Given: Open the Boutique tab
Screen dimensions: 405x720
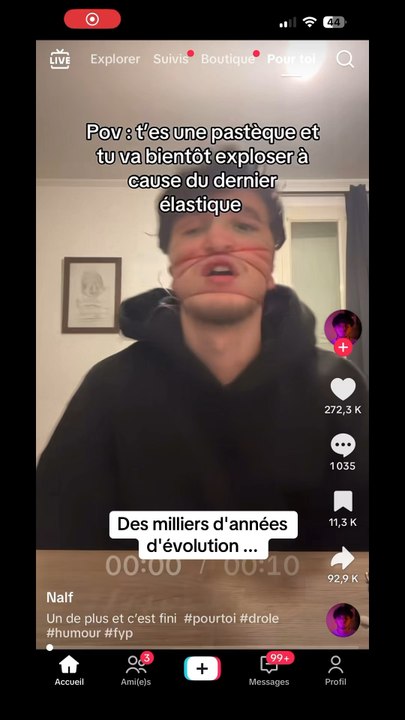Looking at the screenshot, I should [x=228, y=59].
